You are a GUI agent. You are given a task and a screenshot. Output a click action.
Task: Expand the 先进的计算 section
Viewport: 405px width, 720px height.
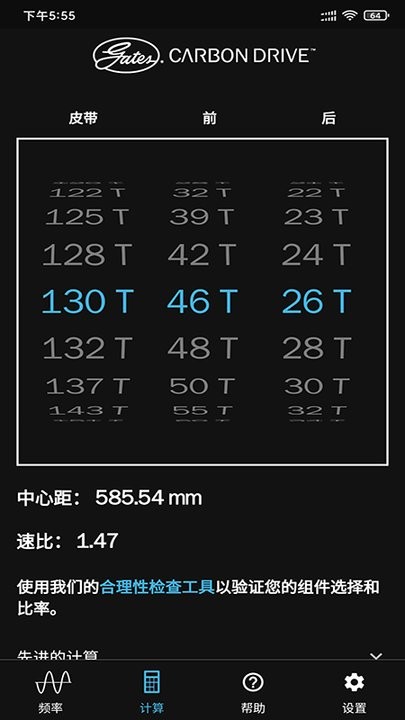[x=202, y=656]
